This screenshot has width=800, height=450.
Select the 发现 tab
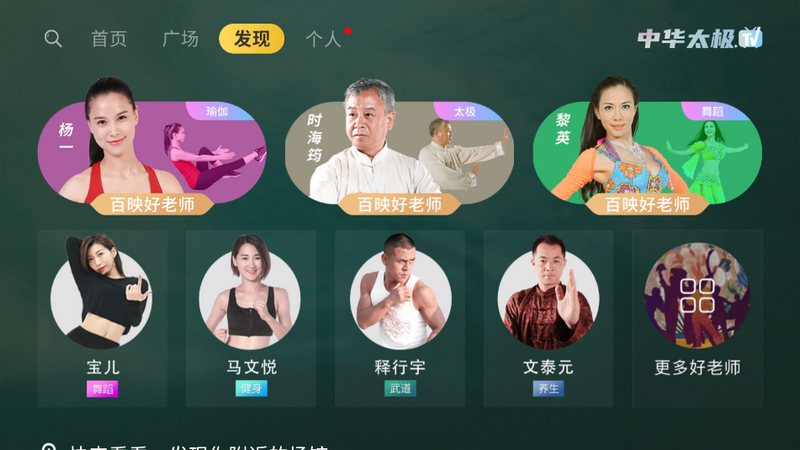(252, 39)
